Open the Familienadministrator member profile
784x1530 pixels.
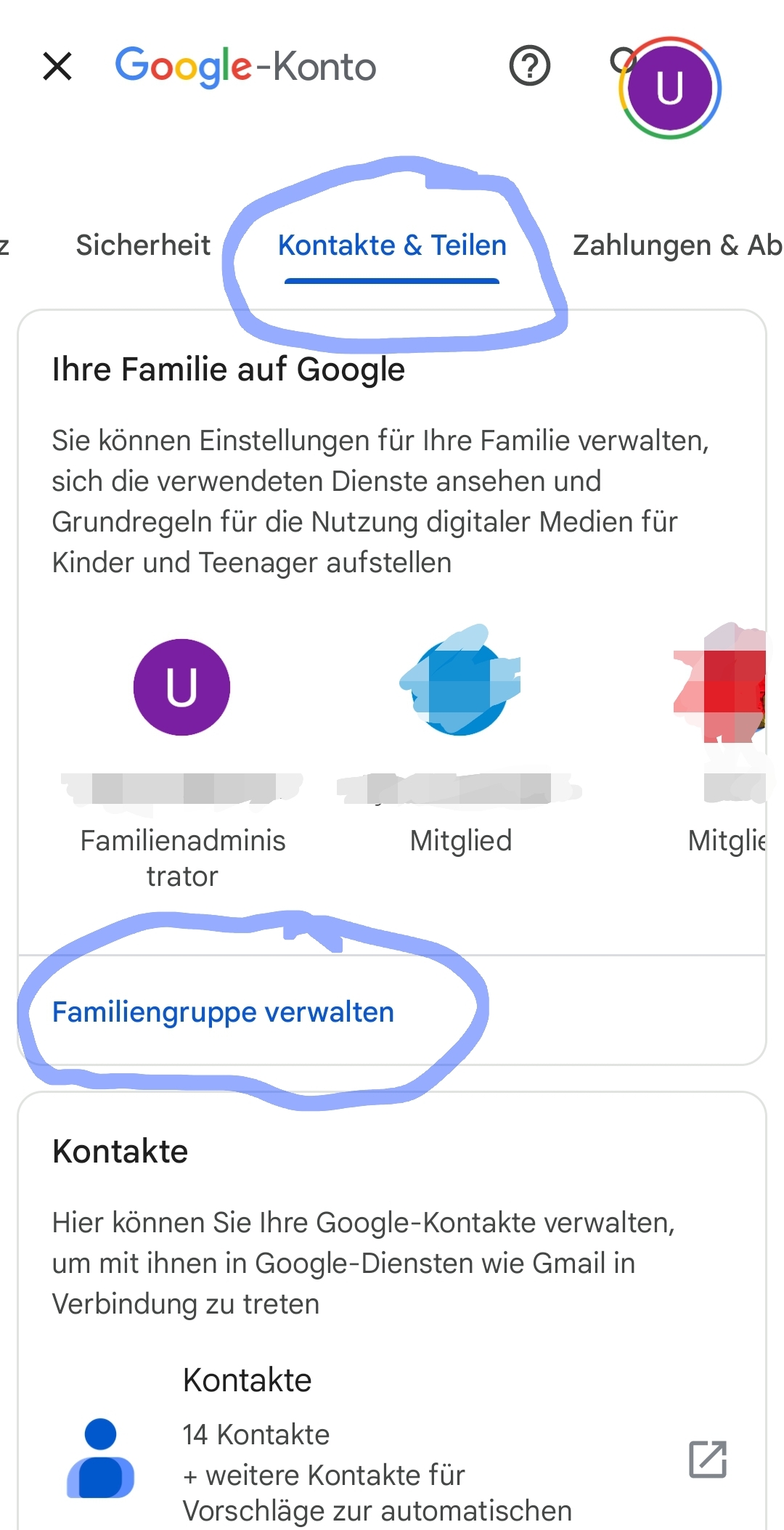pos(181,687)
